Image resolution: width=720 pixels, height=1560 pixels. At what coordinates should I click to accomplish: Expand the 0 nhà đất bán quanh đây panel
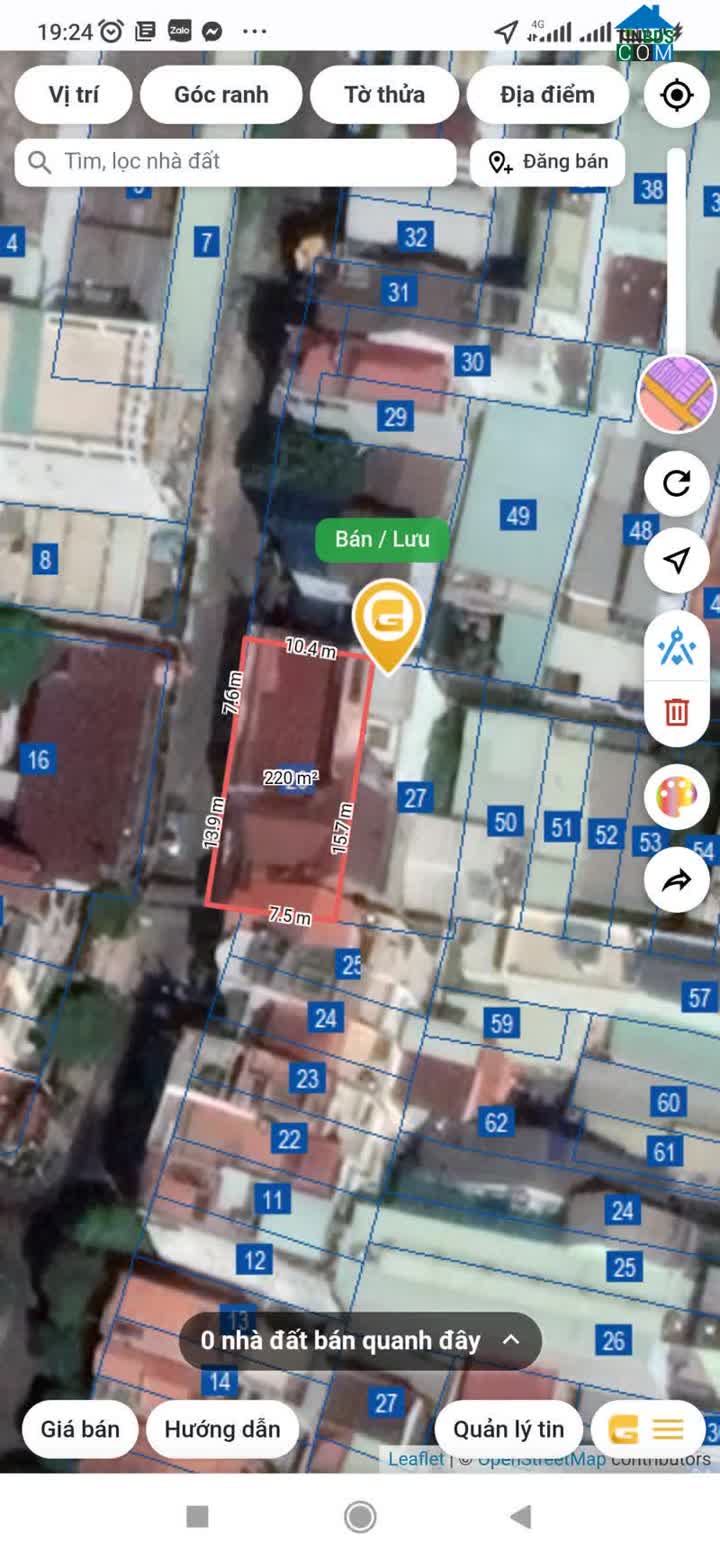360,1340
